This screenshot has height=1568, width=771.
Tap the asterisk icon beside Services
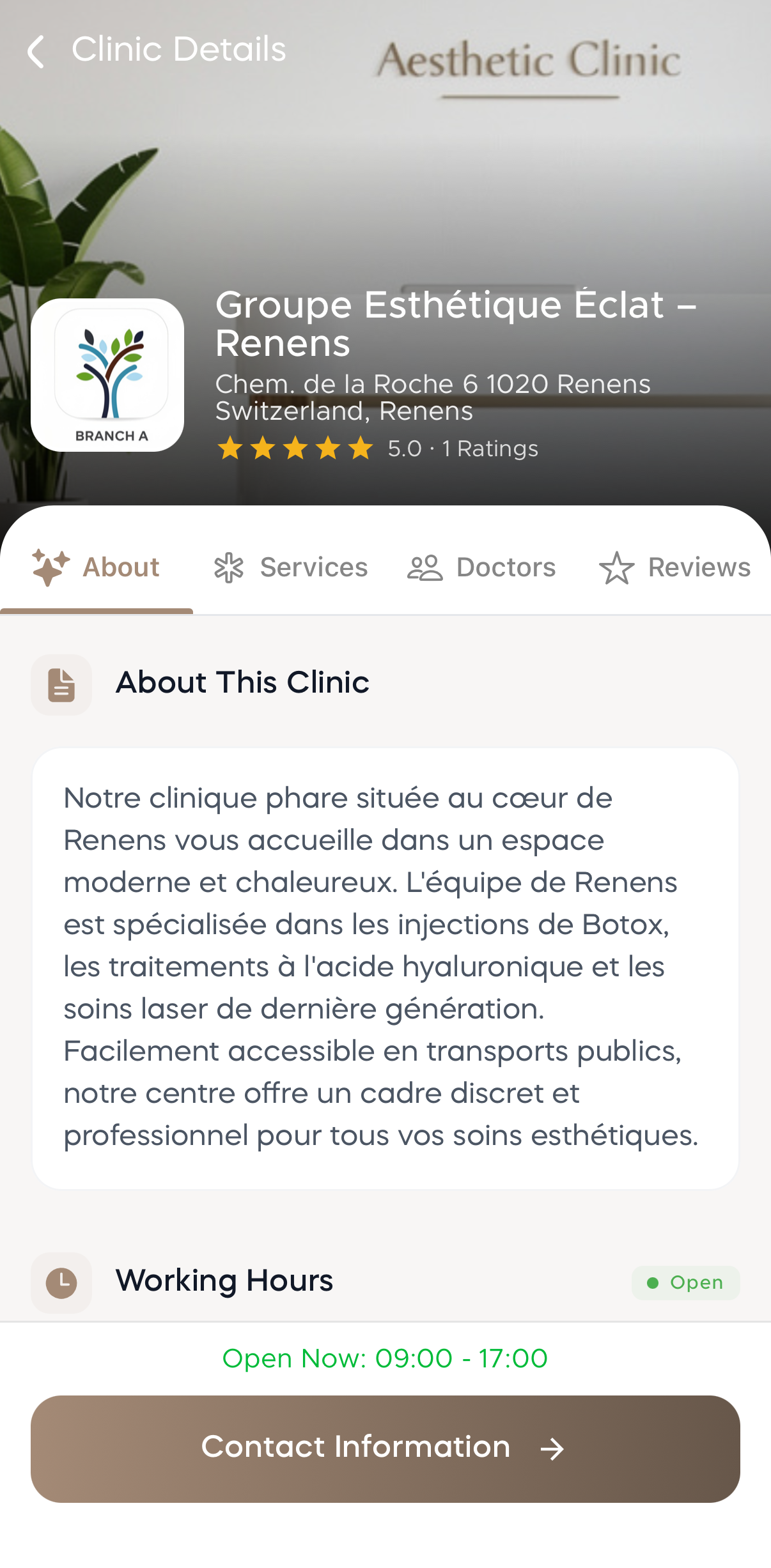[x=230, y=567]
